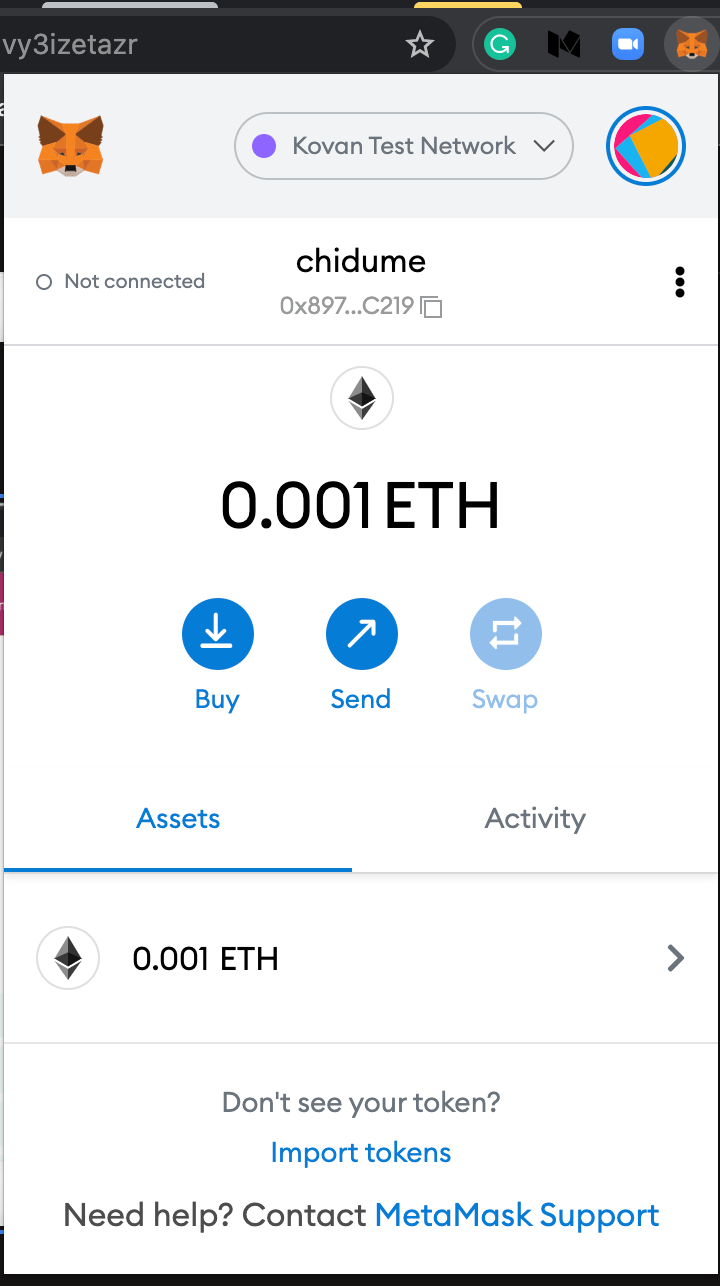Open the Grammarly extension icon

(x=499, y=44)
